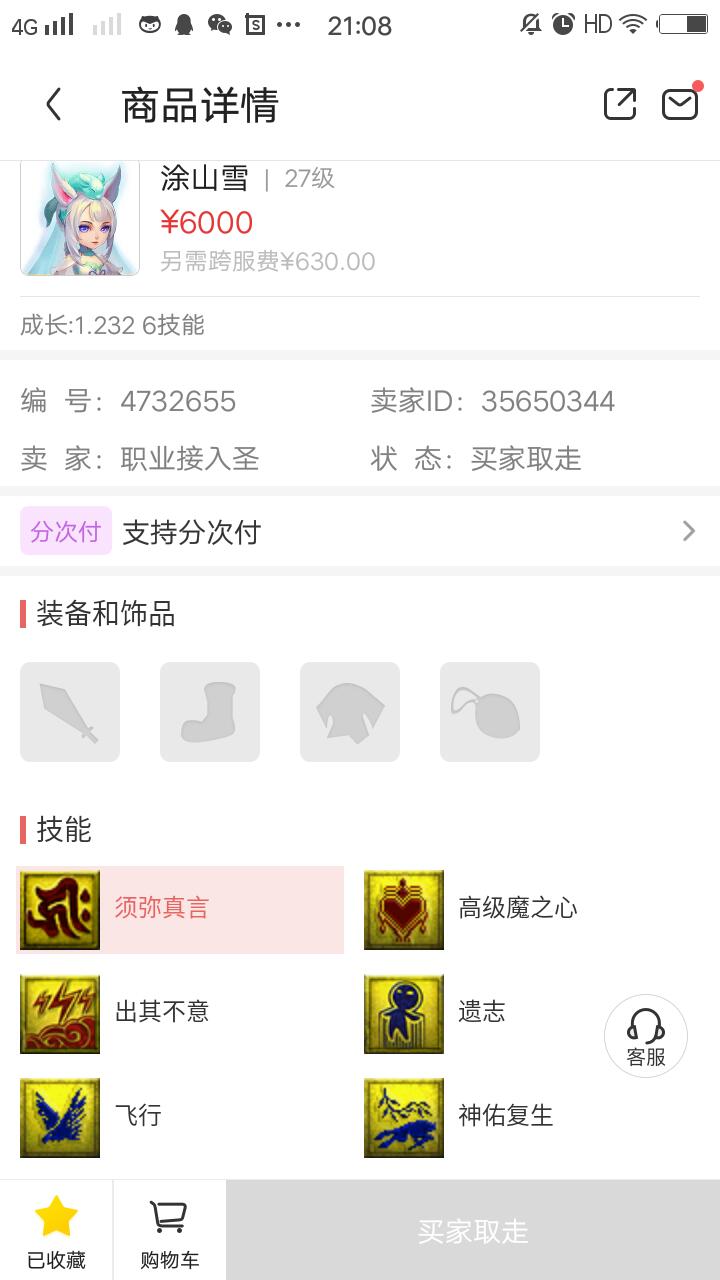720x1280 pixels.
Task: Open the 购物车 shopping cart
Action: 169,1230
